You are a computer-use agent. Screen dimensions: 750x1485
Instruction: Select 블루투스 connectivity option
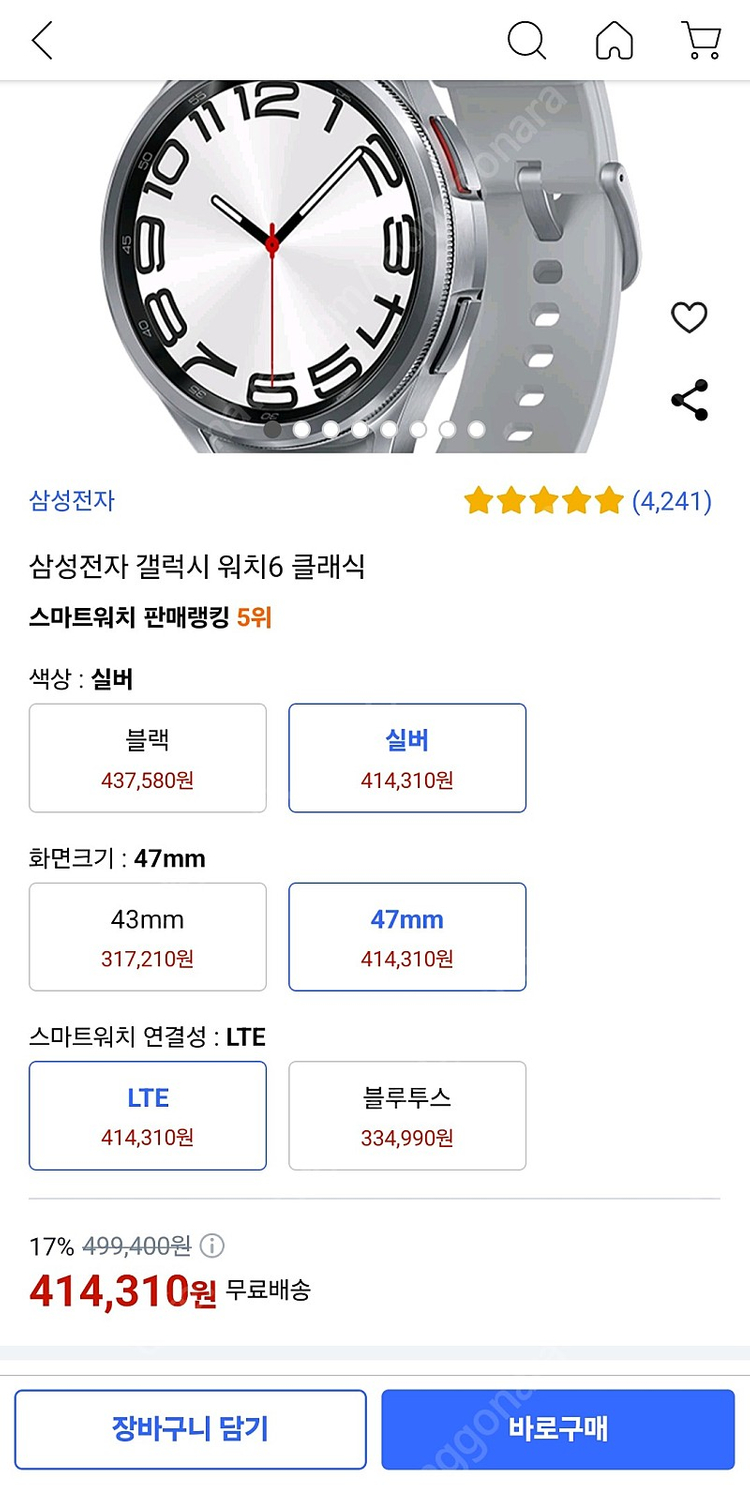tap(407, 1116)
